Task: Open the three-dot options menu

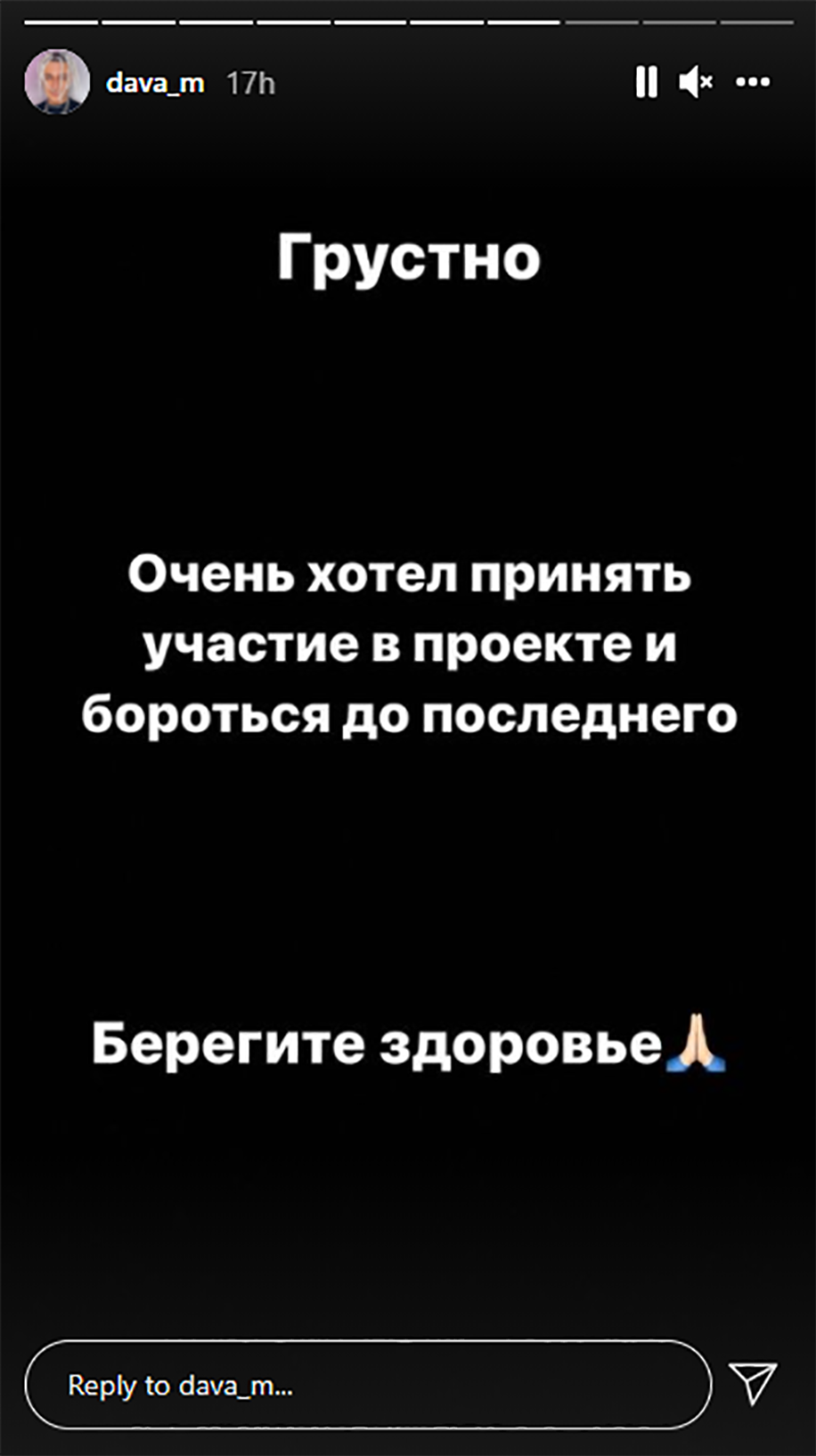Action: coord(753,82)
